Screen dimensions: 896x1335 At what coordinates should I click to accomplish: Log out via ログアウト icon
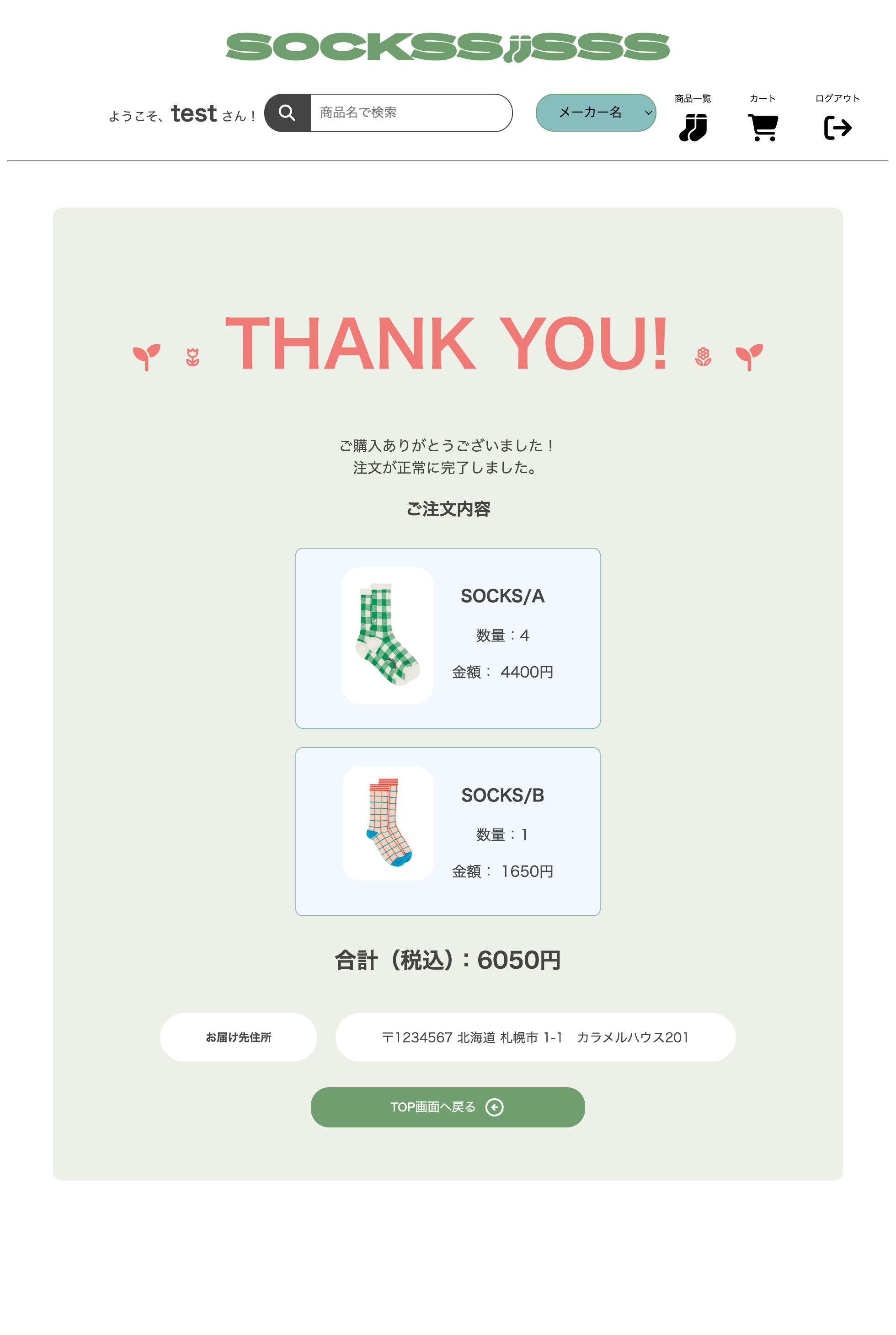837,126
